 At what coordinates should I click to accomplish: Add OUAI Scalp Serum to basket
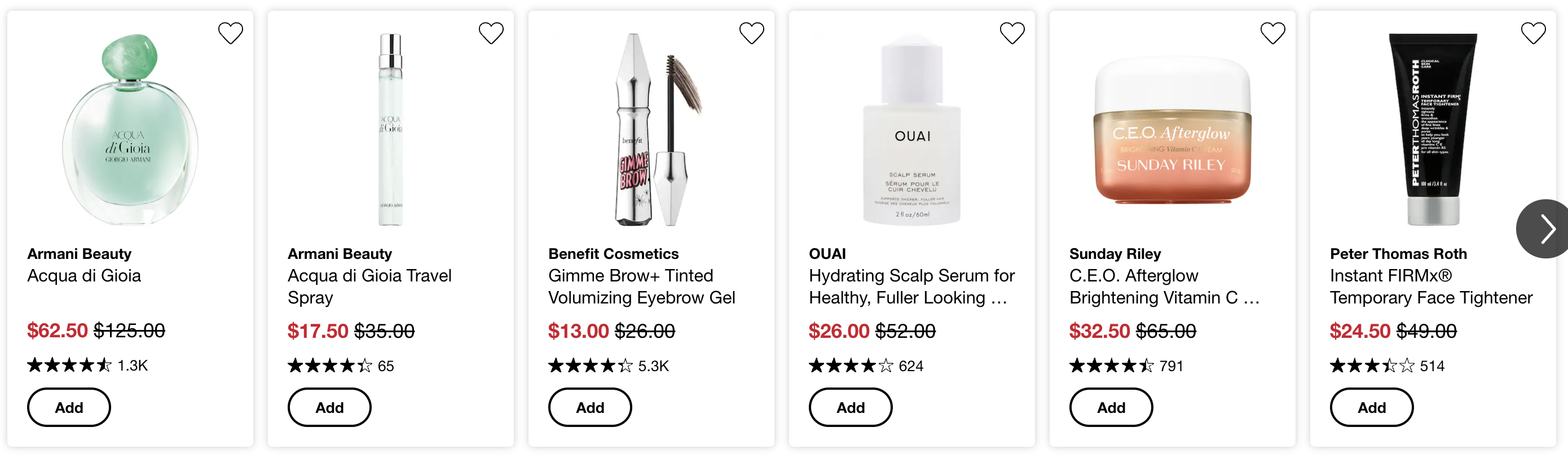[x=851, y=407]
